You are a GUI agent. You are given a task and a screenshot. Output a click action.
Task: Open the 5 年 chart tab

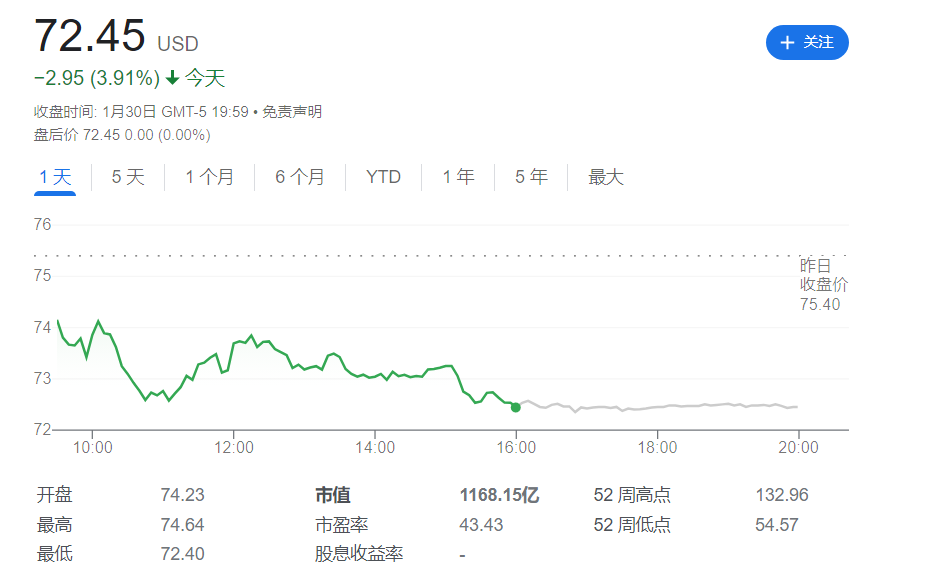531,177
